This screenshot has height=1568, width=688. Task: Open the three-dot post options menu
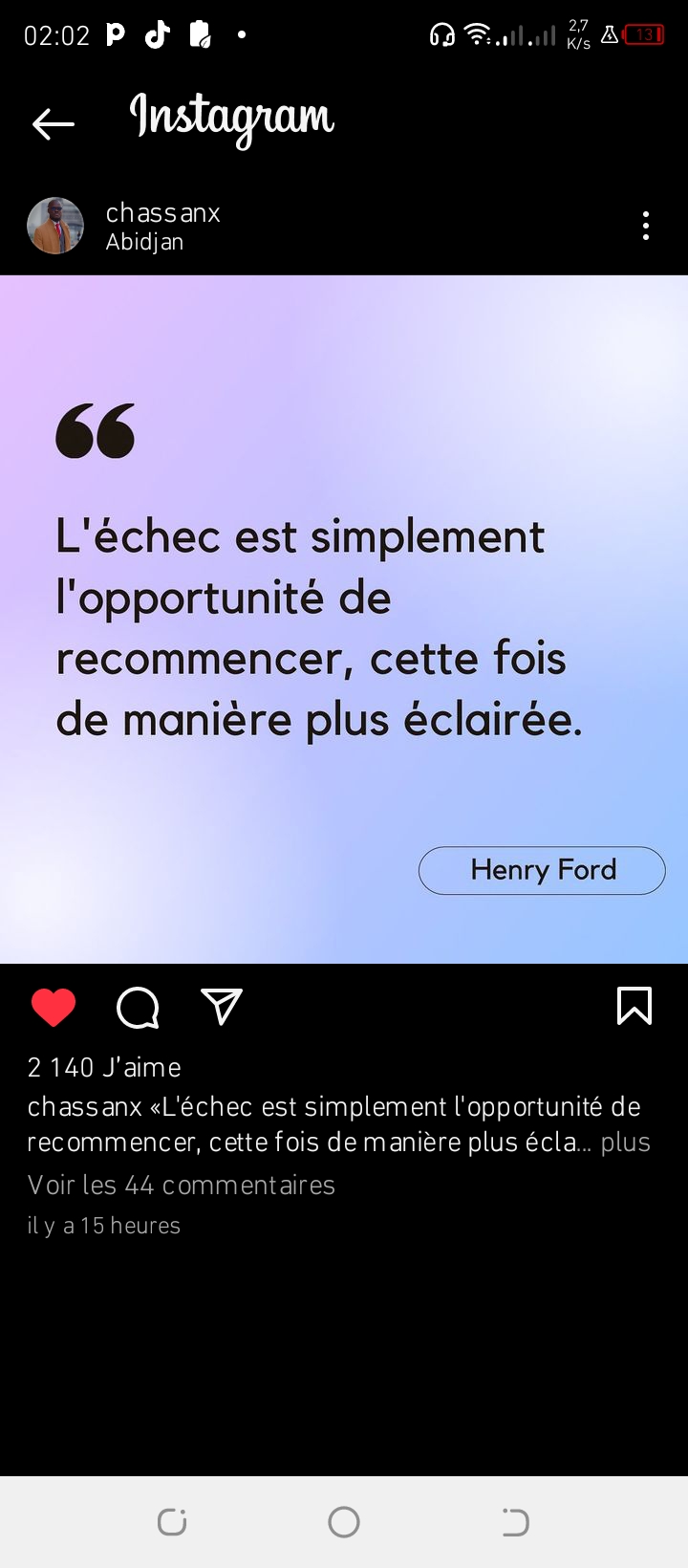pyautogui.click(x=646, y=226)
